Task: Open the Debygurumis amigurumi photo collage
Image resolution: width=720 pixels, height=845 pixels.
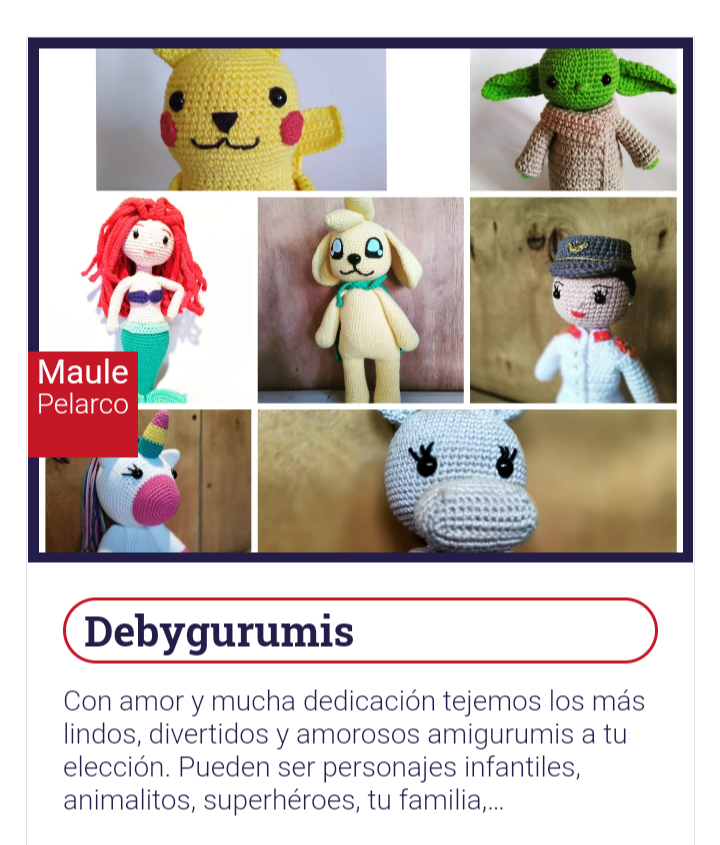Action: pyautogui.click(x=360, y=300)
